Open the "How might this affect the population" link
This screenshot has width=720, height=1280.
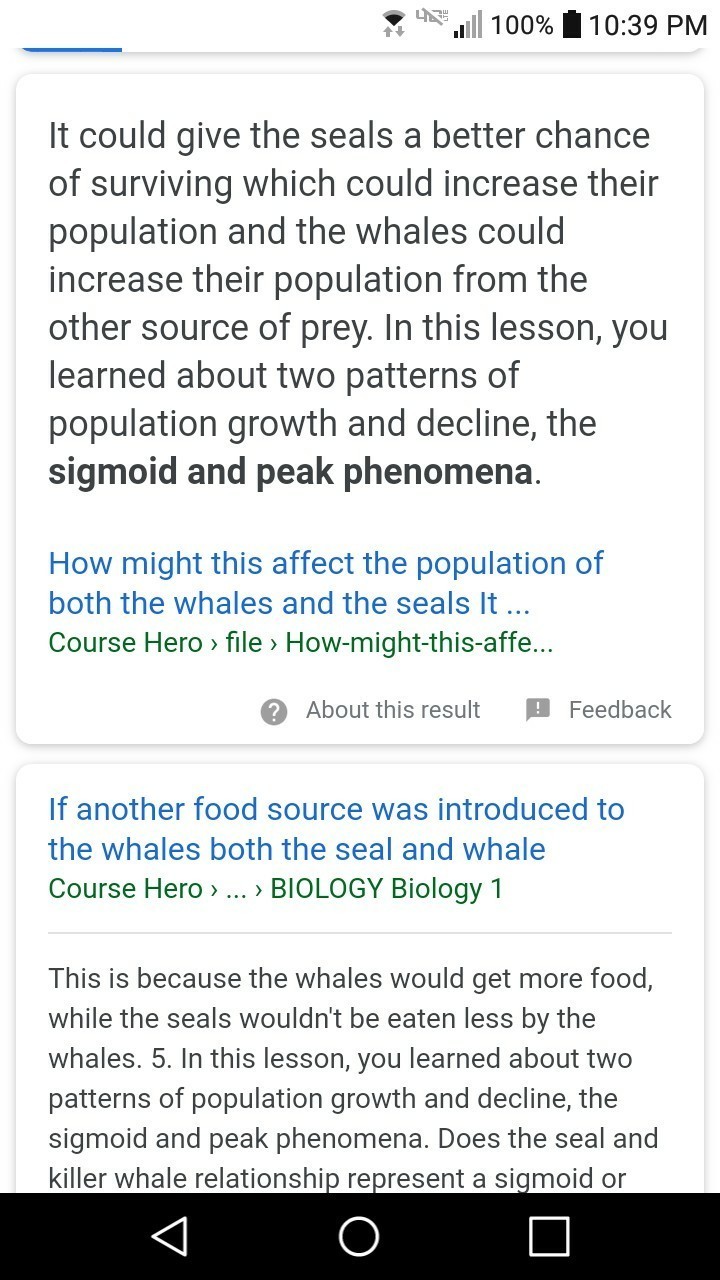point(325,583)
